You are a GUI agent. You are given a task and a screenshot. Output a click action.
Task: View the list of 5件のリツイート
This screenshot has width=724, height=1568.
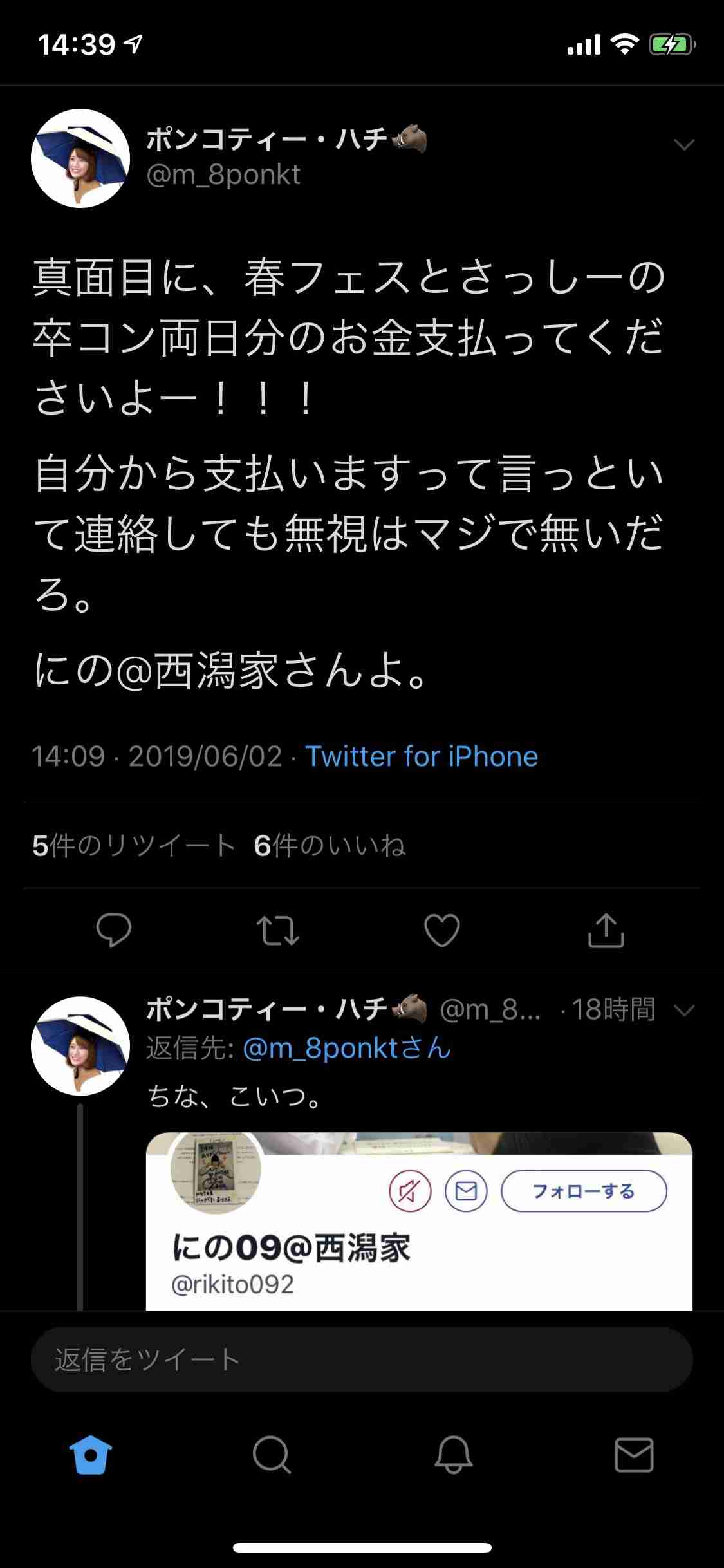134,845
